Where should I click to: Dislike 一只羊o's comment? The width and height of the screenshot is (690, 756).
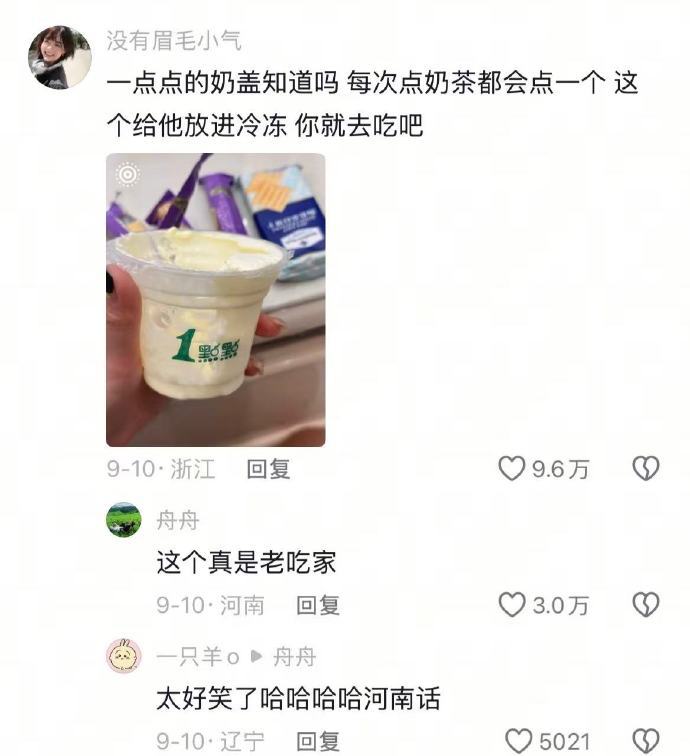pos(646,741)
